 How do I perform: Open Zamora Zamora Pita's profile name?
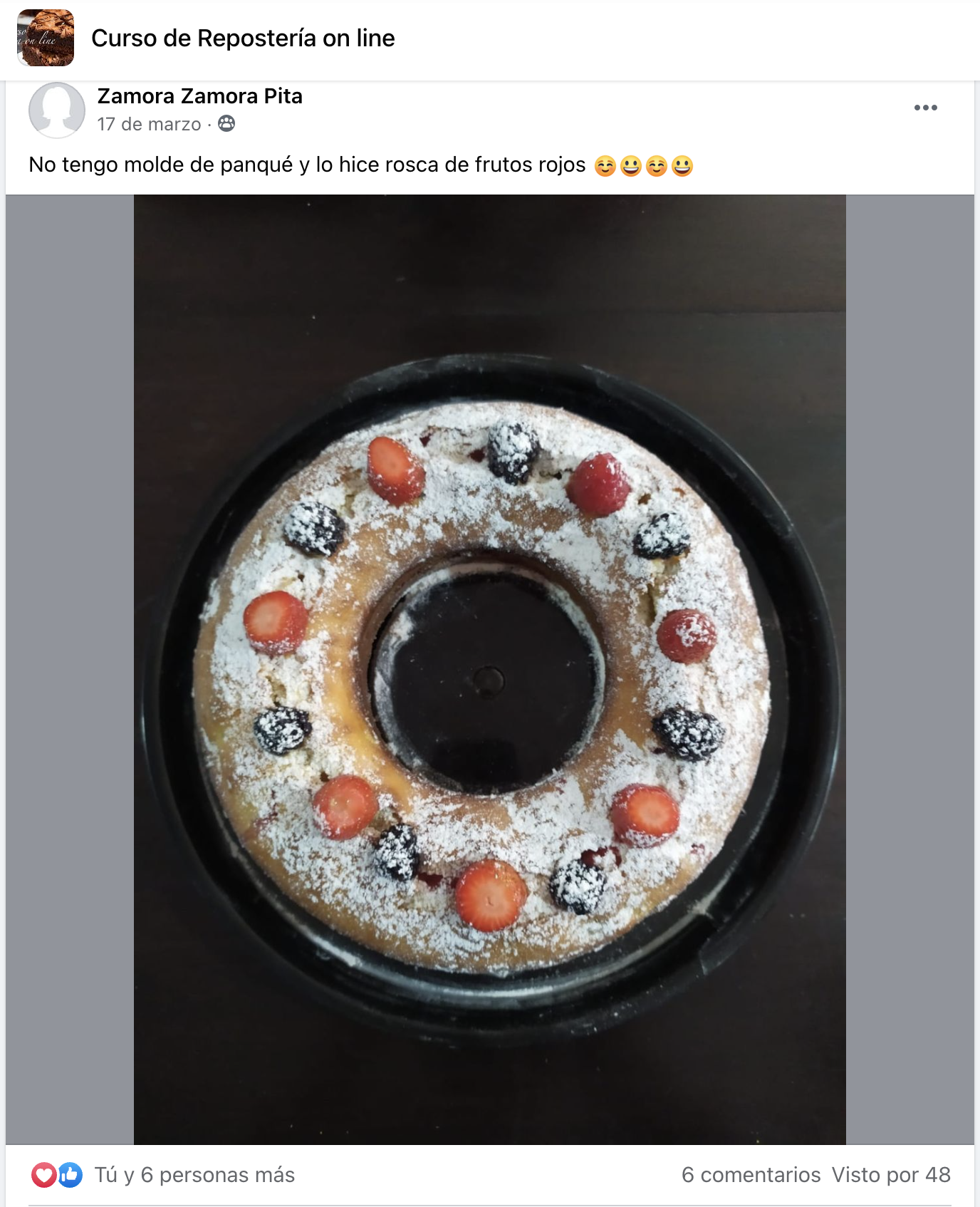(199, 96)
